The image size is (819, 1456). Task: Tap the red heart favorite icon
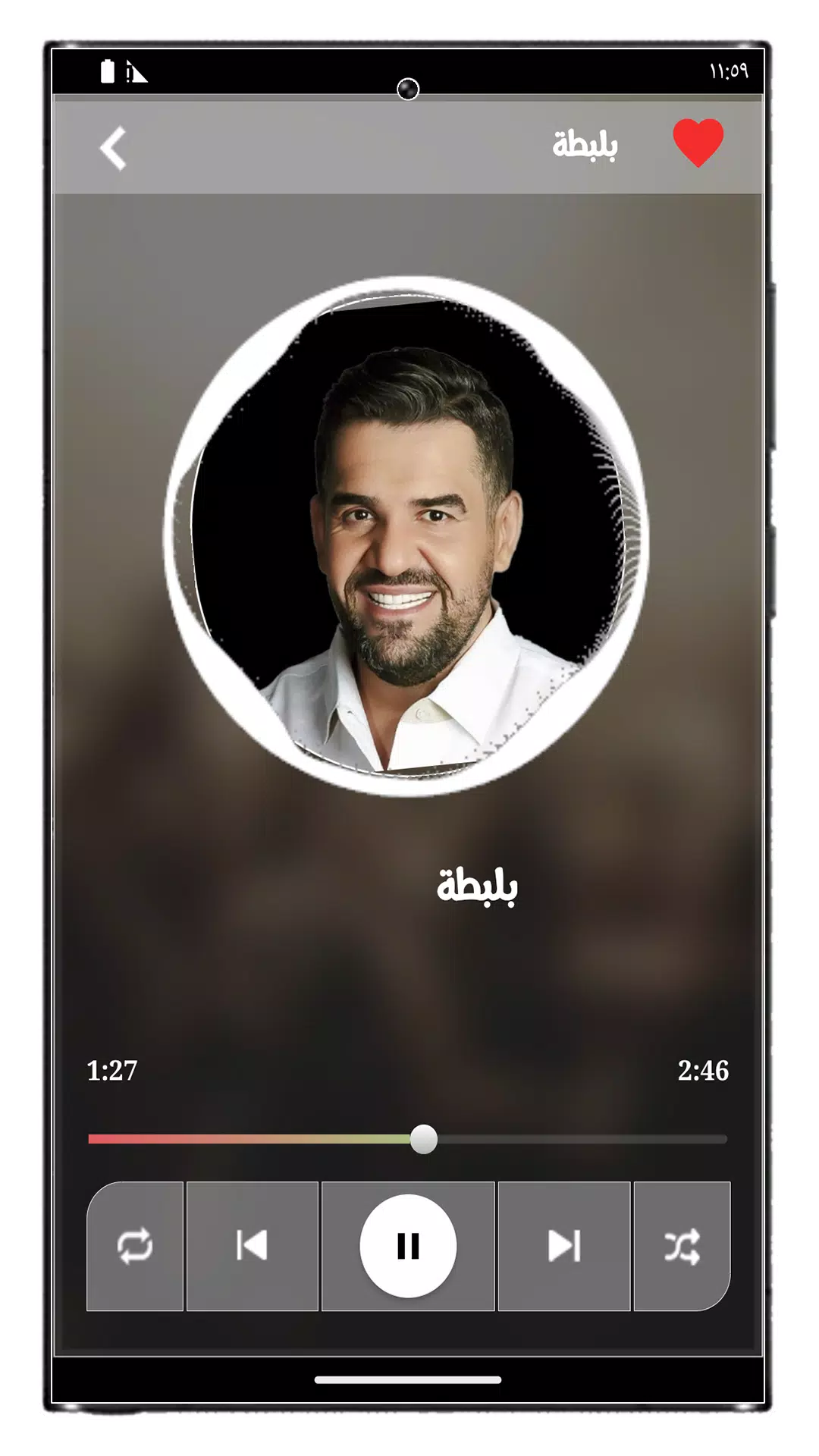point(698,143)
